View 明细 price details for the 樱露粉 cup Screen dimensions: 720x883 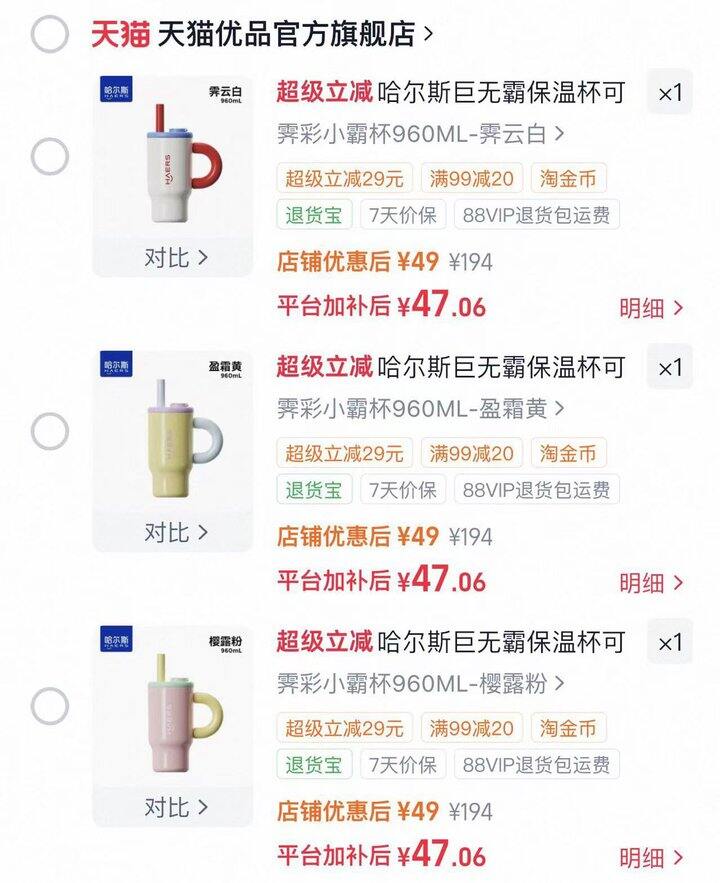click(x=651, y=857)
